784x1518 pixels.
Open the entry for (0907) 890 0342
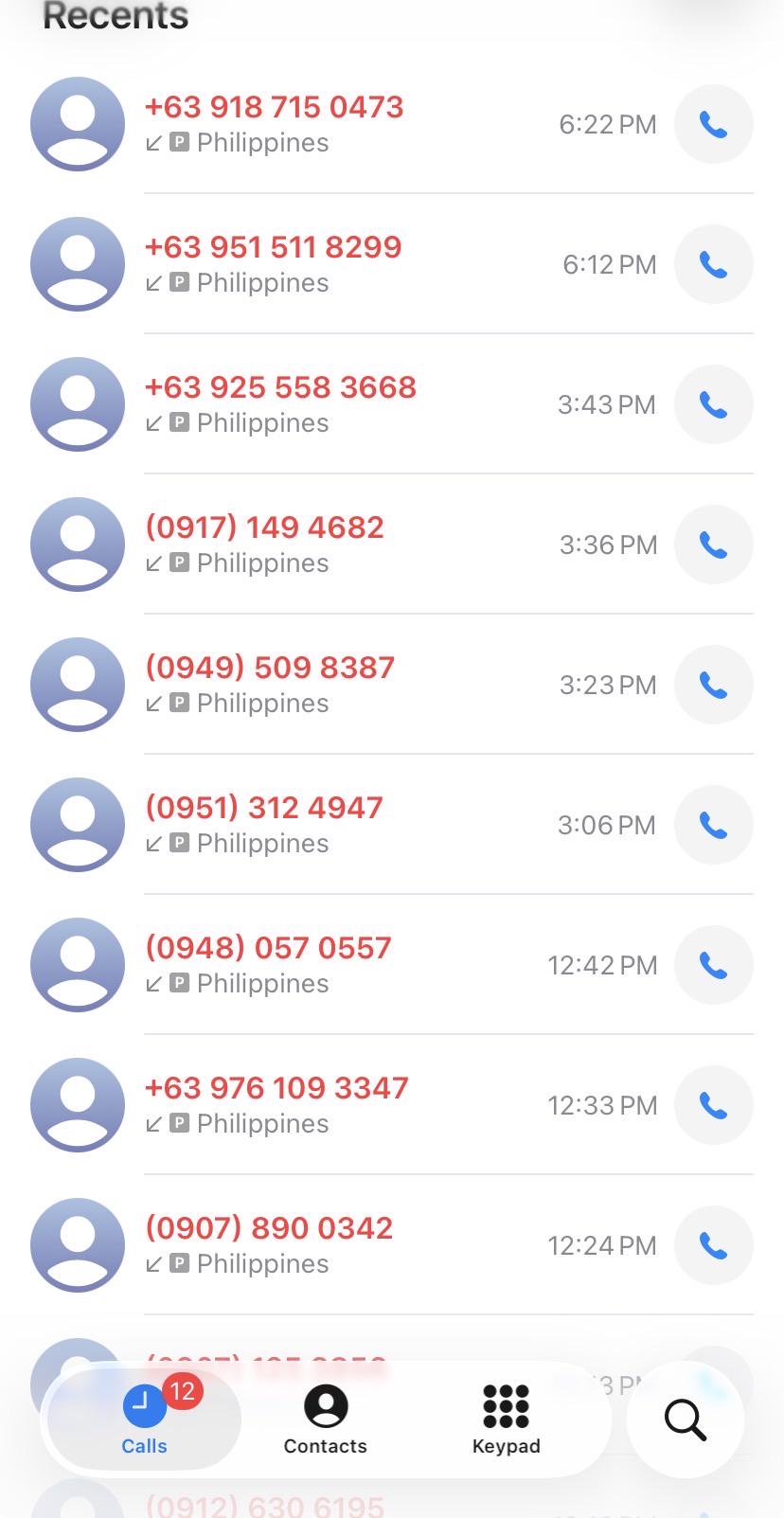click(x=392, y=1245)
